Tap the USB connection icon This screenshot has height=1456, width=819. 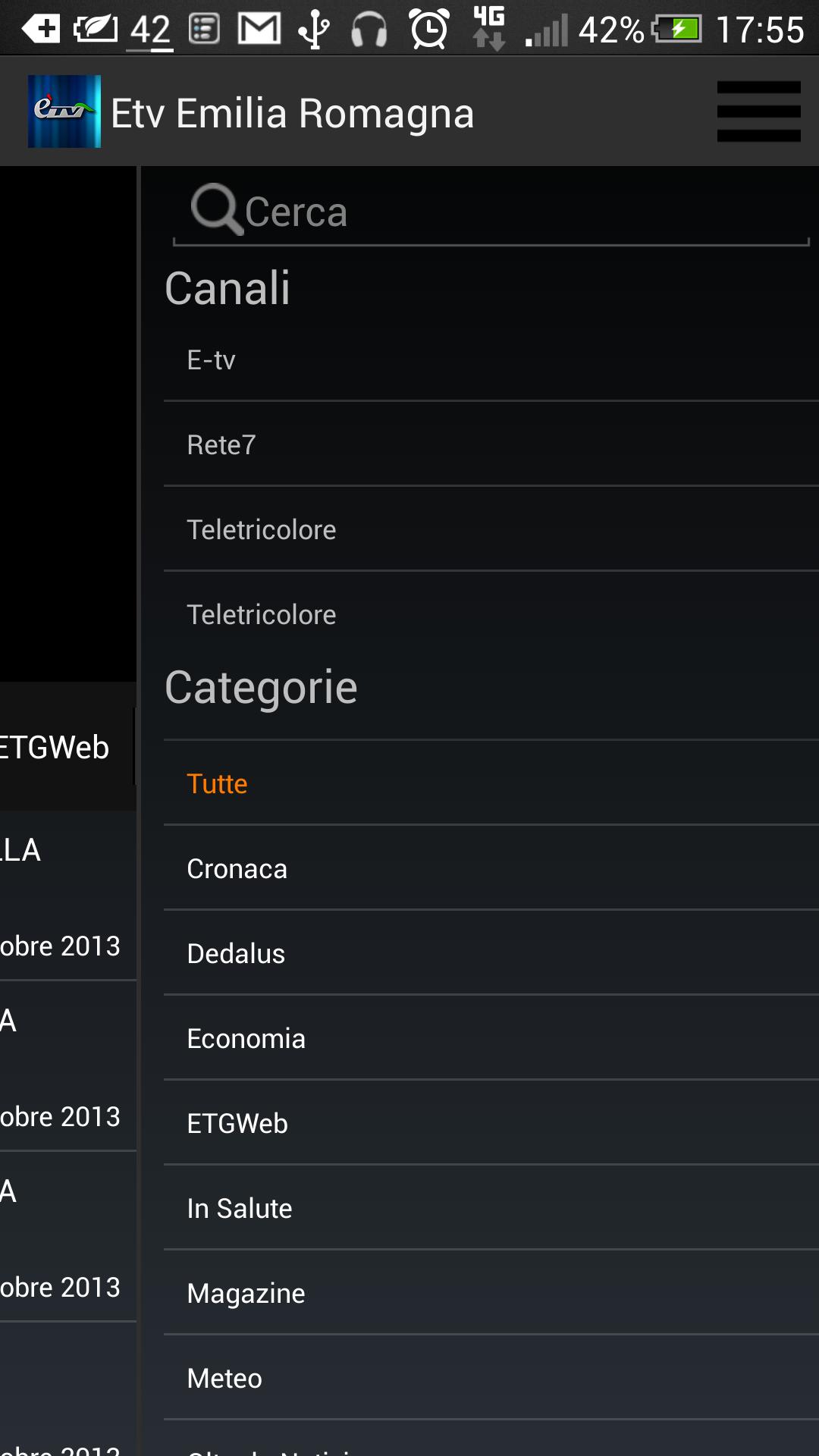click(x=312, y=29)
